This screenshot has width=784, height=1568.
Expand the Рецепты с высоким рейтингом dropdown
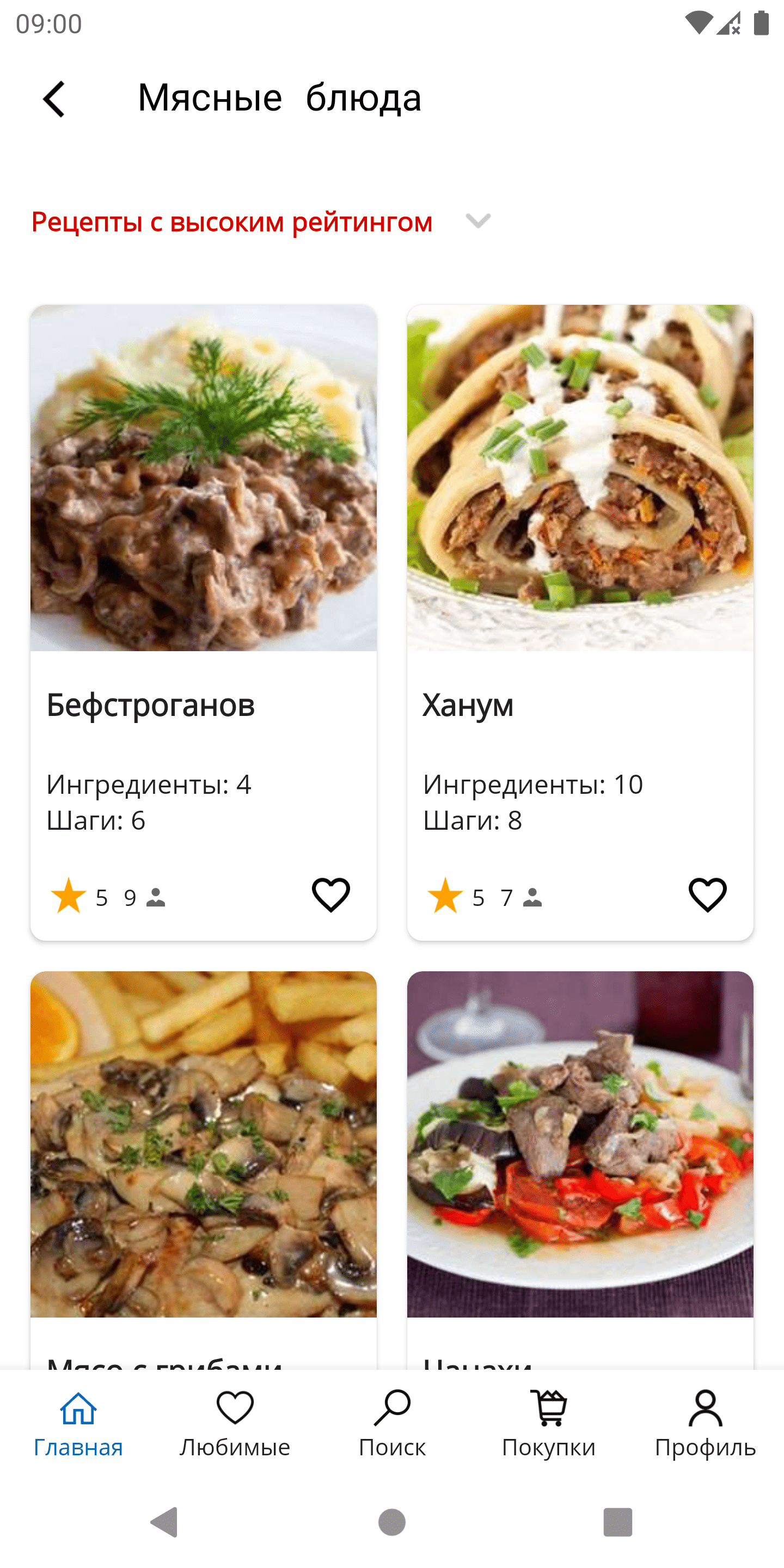click(478, 221)
